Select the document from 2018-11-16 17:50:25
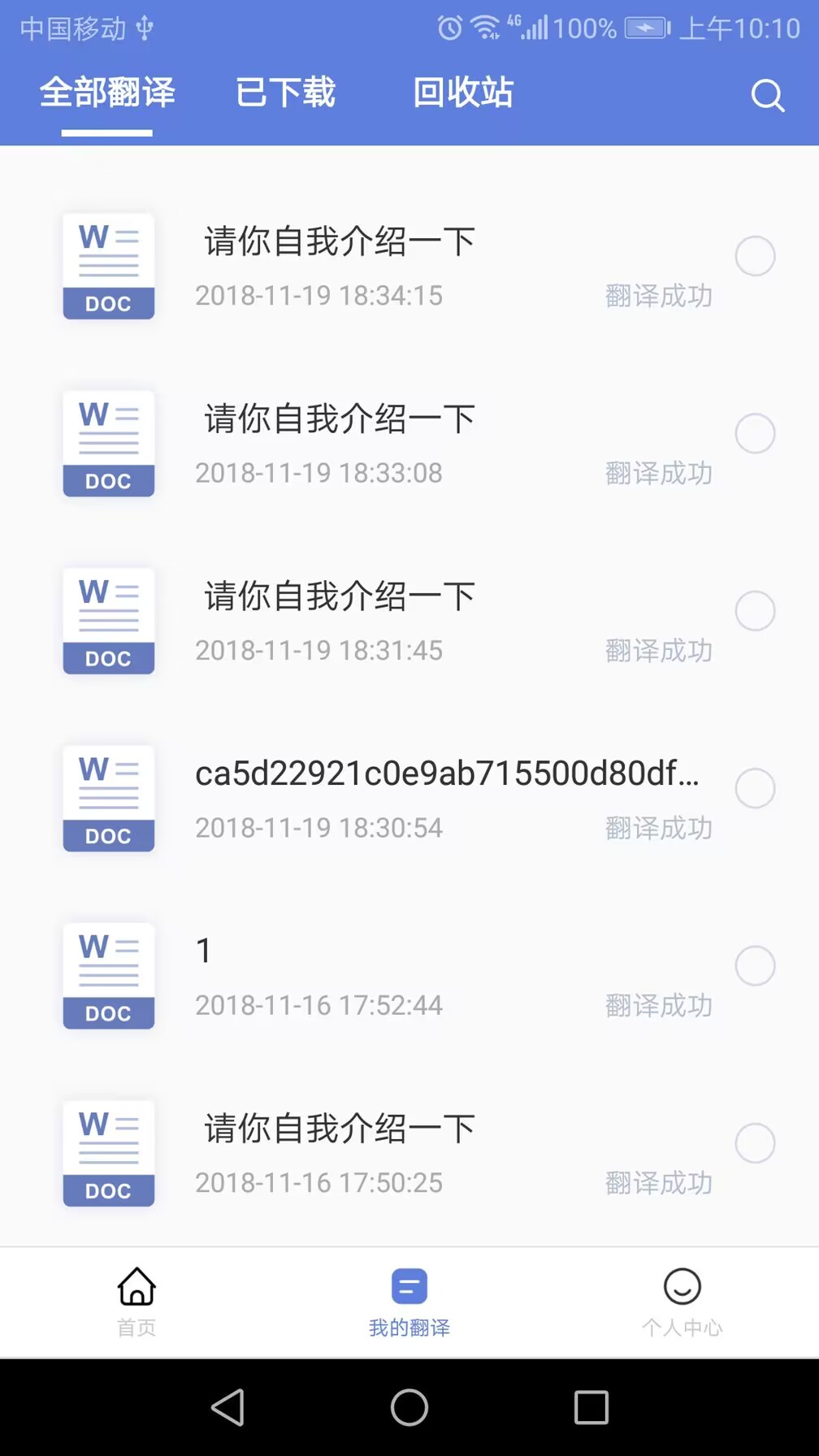Image resolution: width=819 pixels, height=1456 pixels. (755, 1144)
